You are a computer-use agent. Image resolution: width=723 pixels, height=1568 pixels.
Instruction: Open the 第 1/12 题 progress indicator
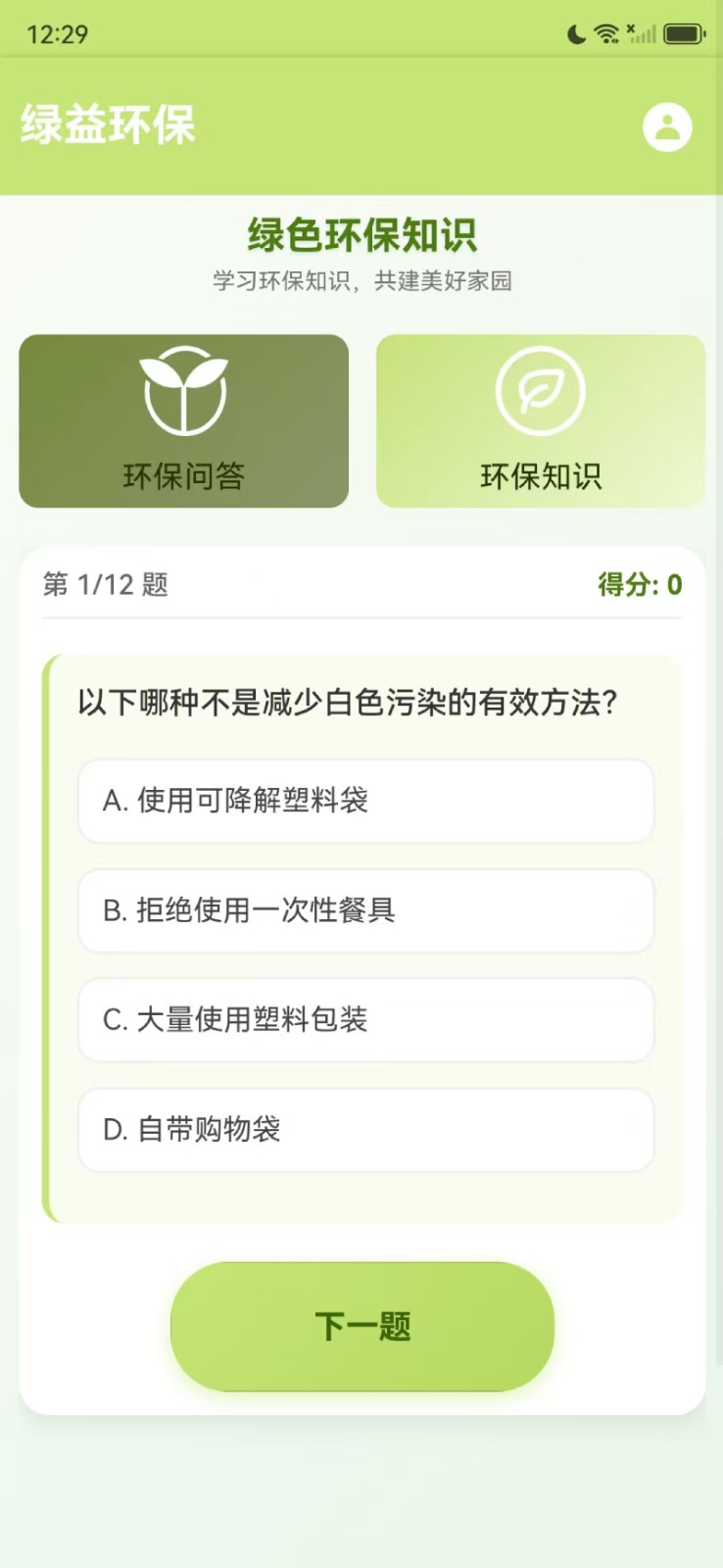pos(104,584)
